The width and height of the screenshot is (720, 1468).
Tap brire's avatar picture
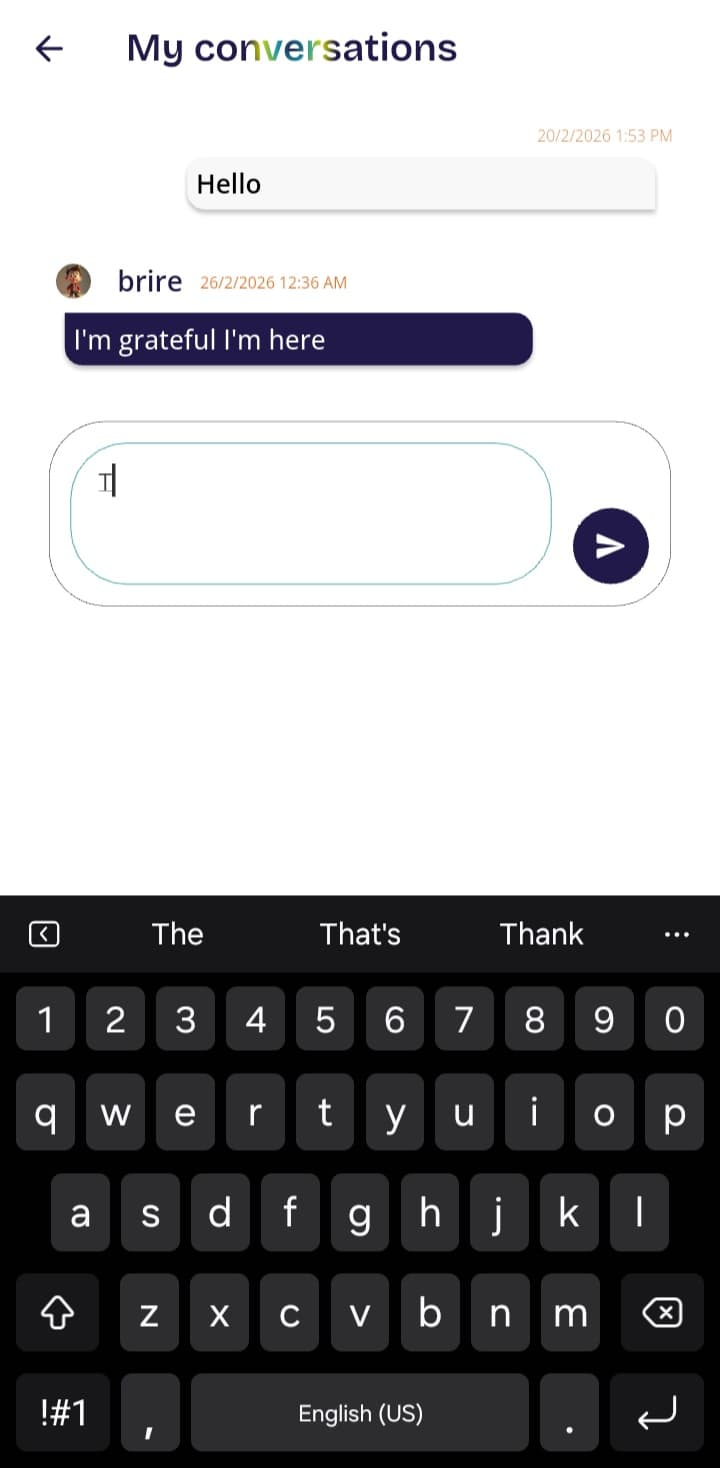(x=70, y=280)
